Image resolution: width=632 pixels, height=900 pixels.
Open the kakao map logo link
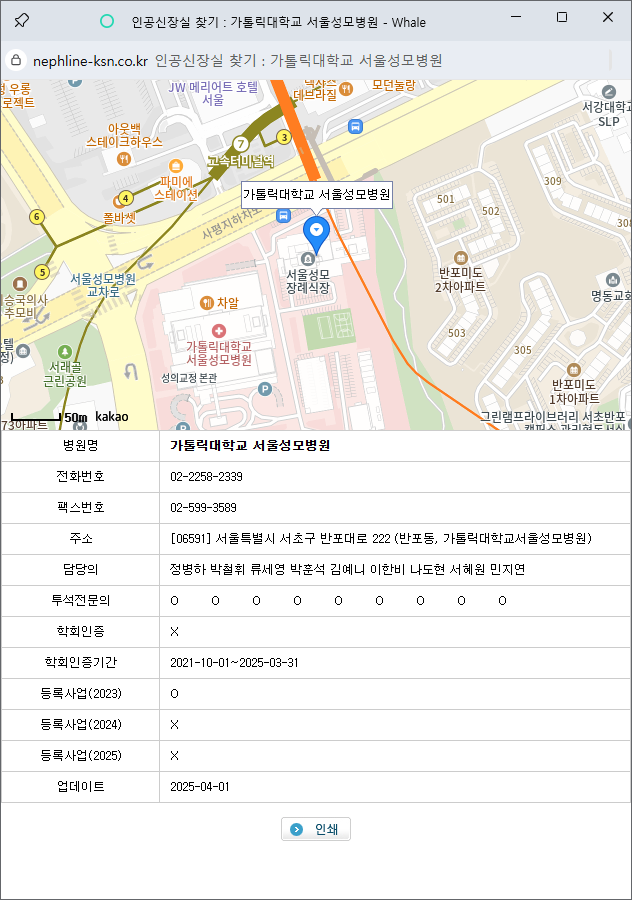(112, 416)
